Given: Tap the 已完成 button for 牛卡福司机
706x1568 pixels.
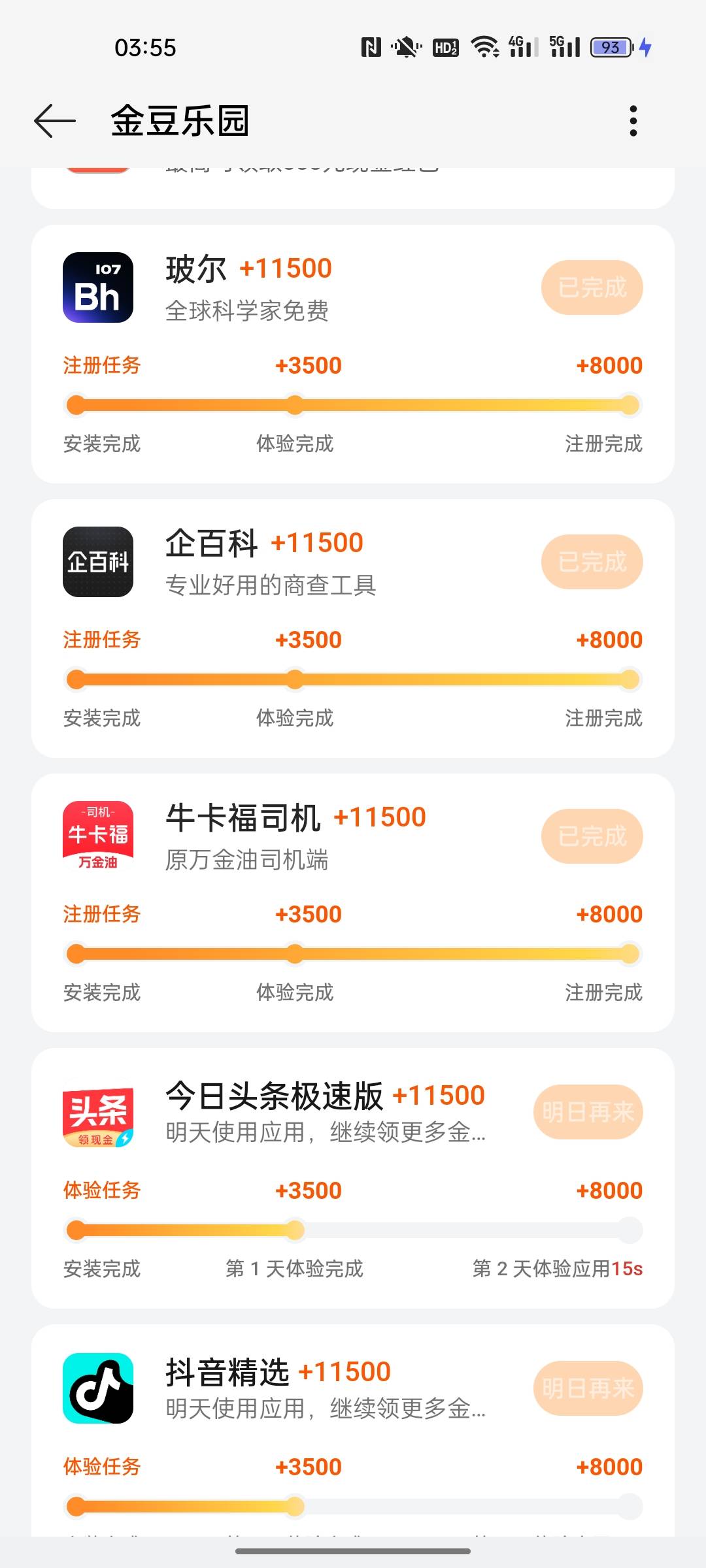Looking at the screenshot, I should [592, 836].
